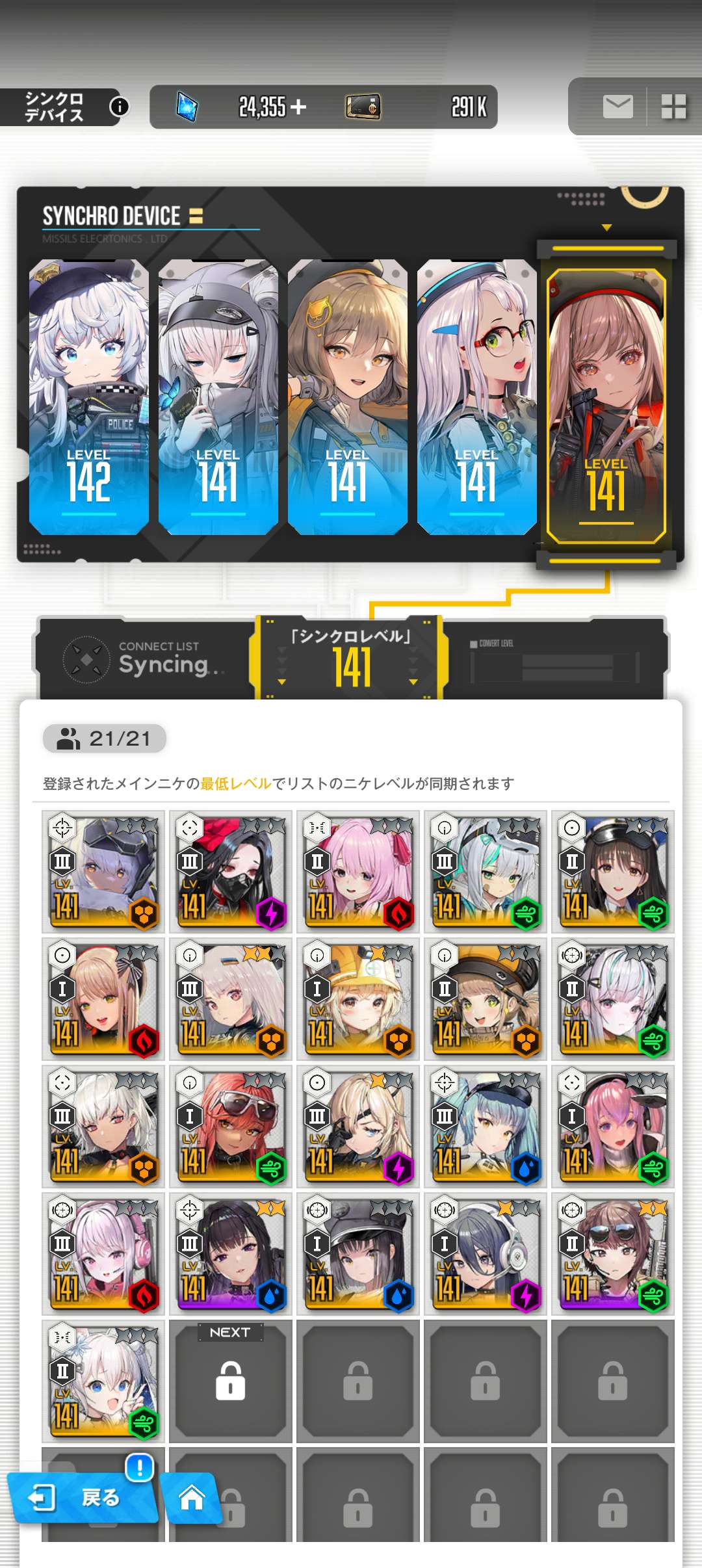This screenshot has width=702, height=1568.
Task: Select the Level 142 police-cap character card
Action: tap(89, 397)
